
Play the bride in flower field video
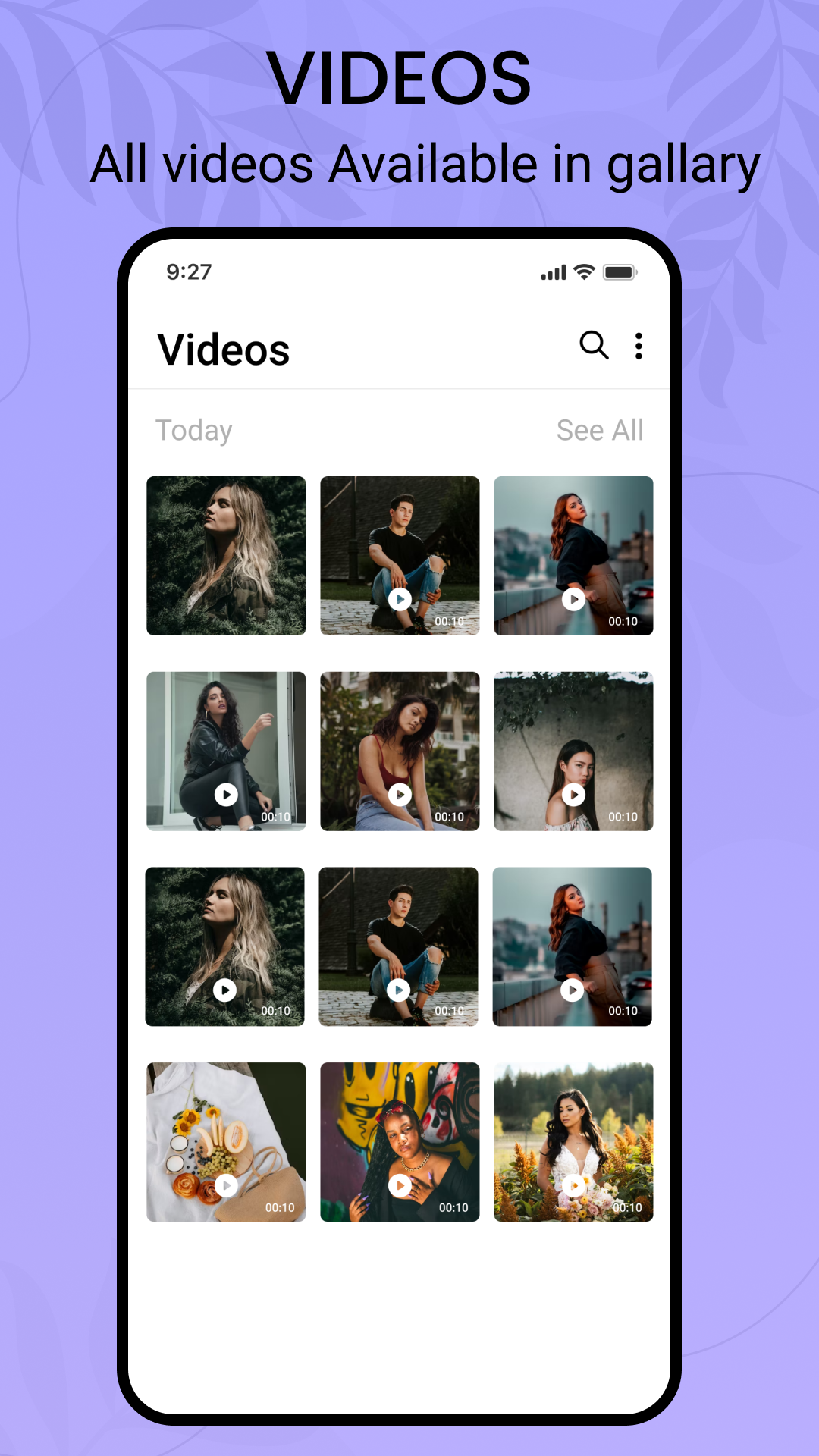pos(573,1186)
